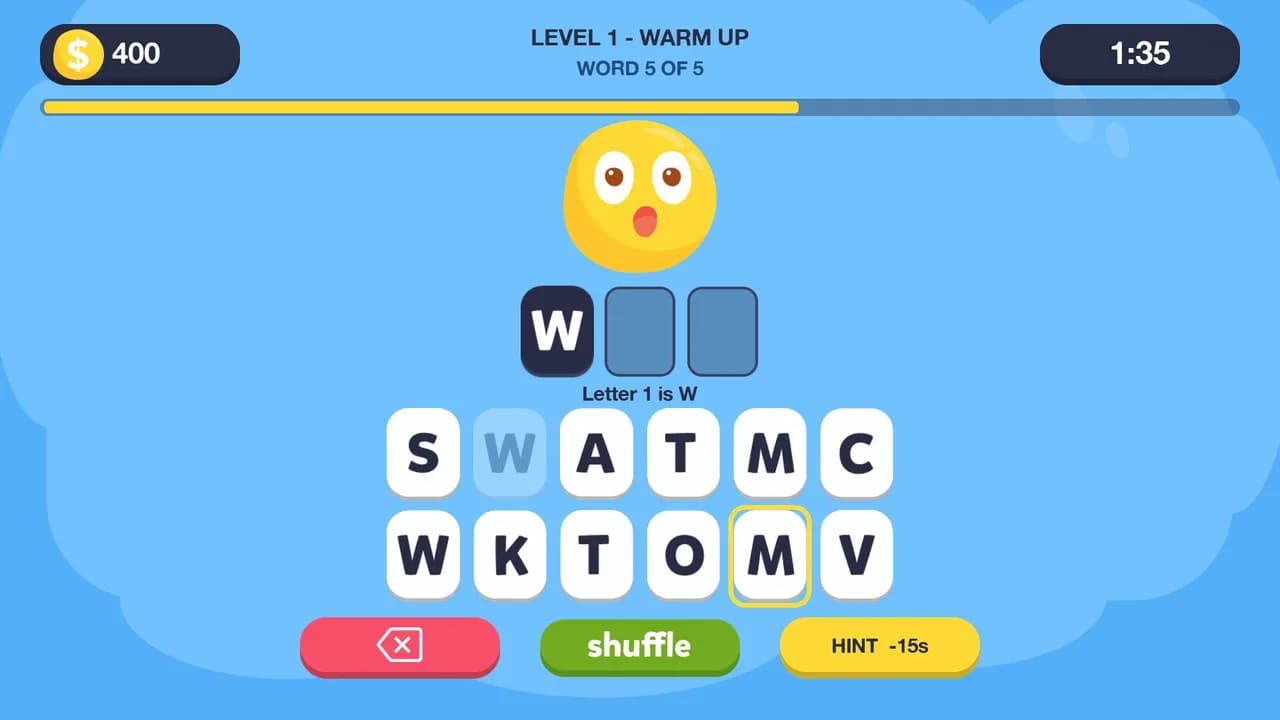Pick the letter S tile

pos(423,453)
